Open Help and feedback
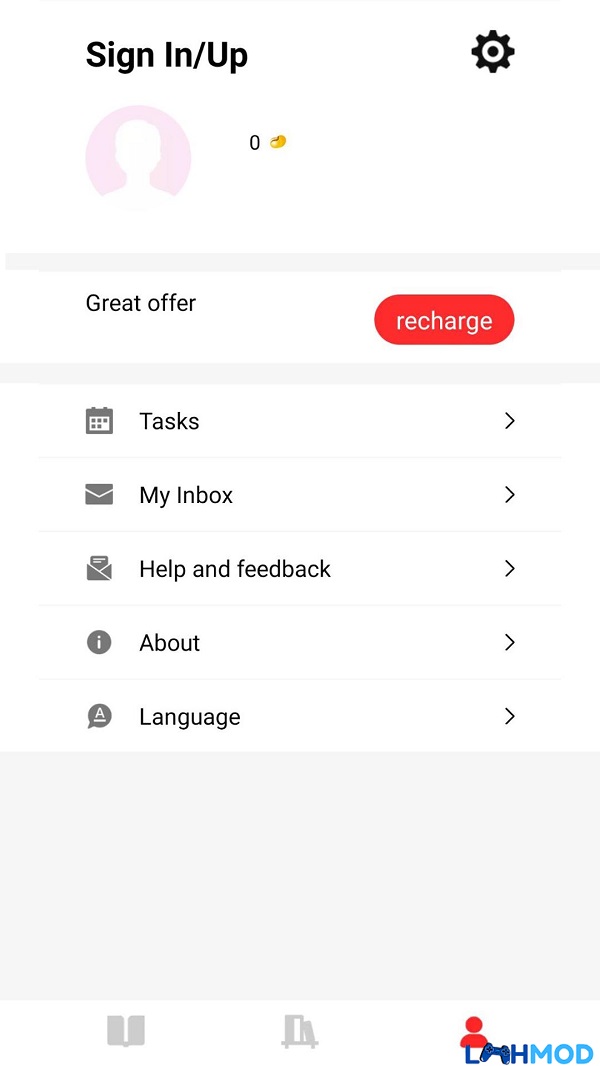The image size is (600, 1066). click(300, 568)
